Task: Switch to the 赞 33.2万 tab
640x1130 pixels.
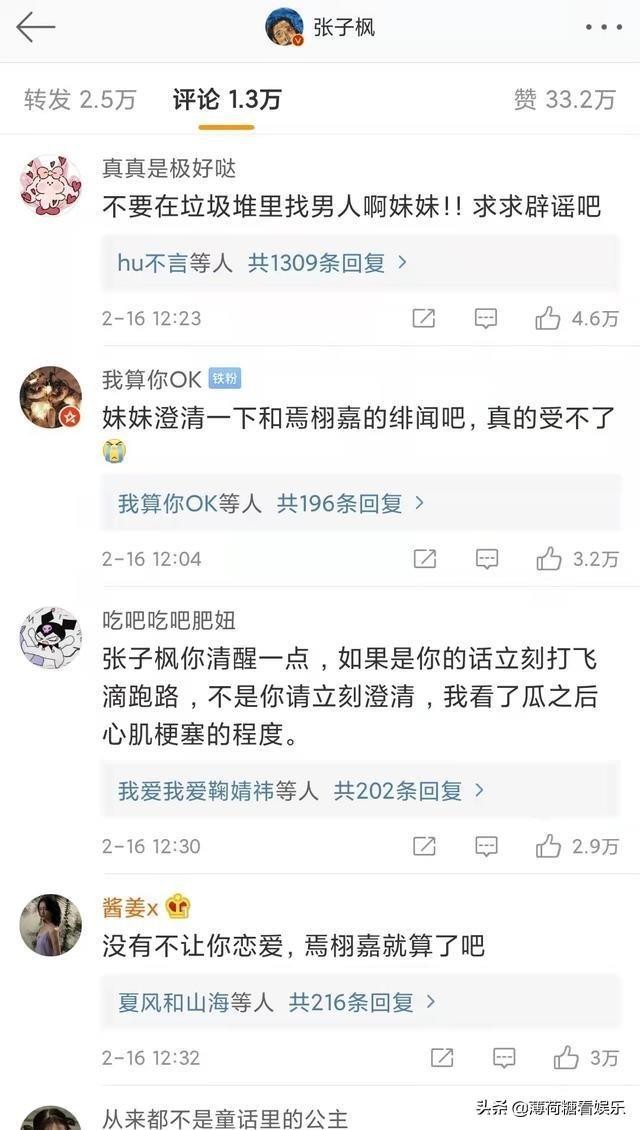Action: pos(564,99)
